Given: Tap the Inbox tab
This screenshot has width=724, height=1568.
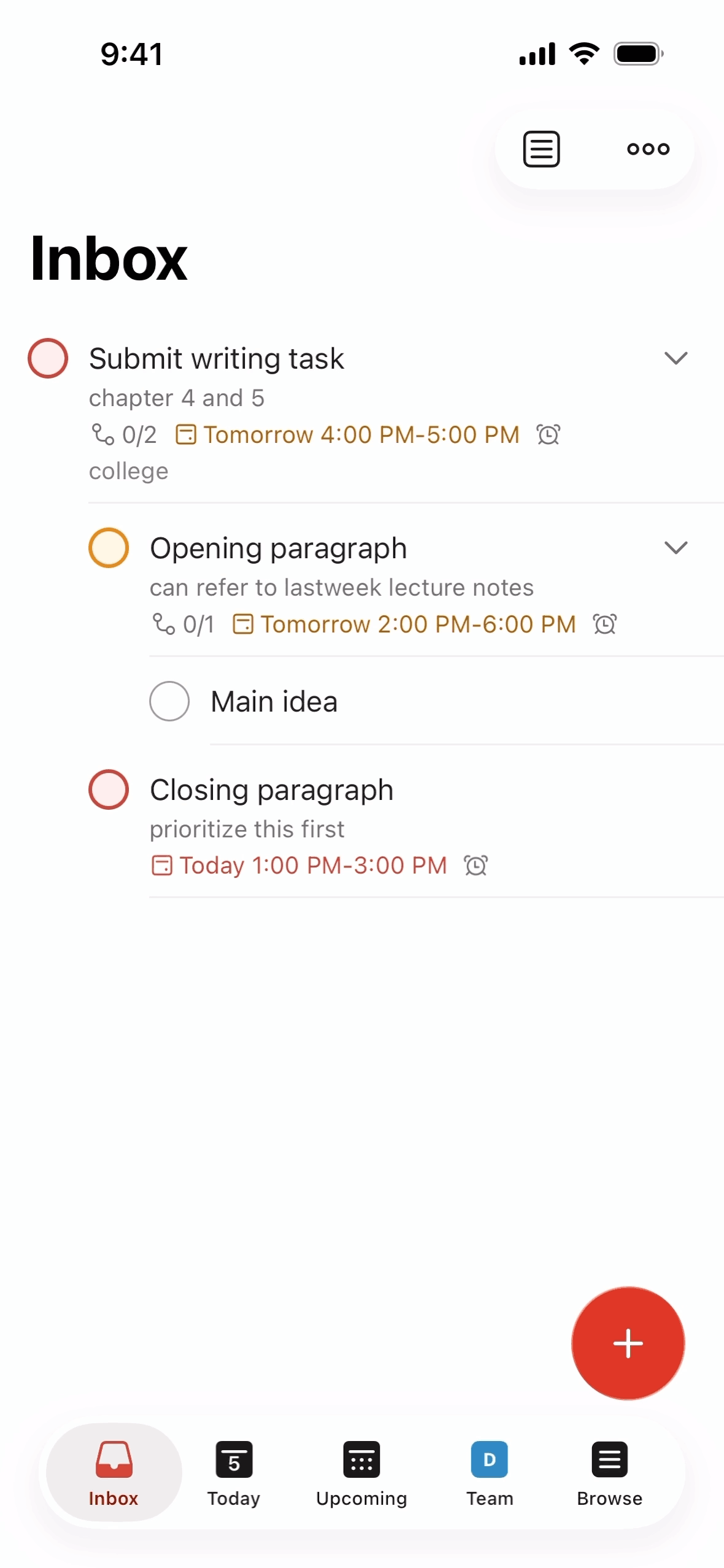Looking at the screenshot, I should click(x=114, y=1474).
